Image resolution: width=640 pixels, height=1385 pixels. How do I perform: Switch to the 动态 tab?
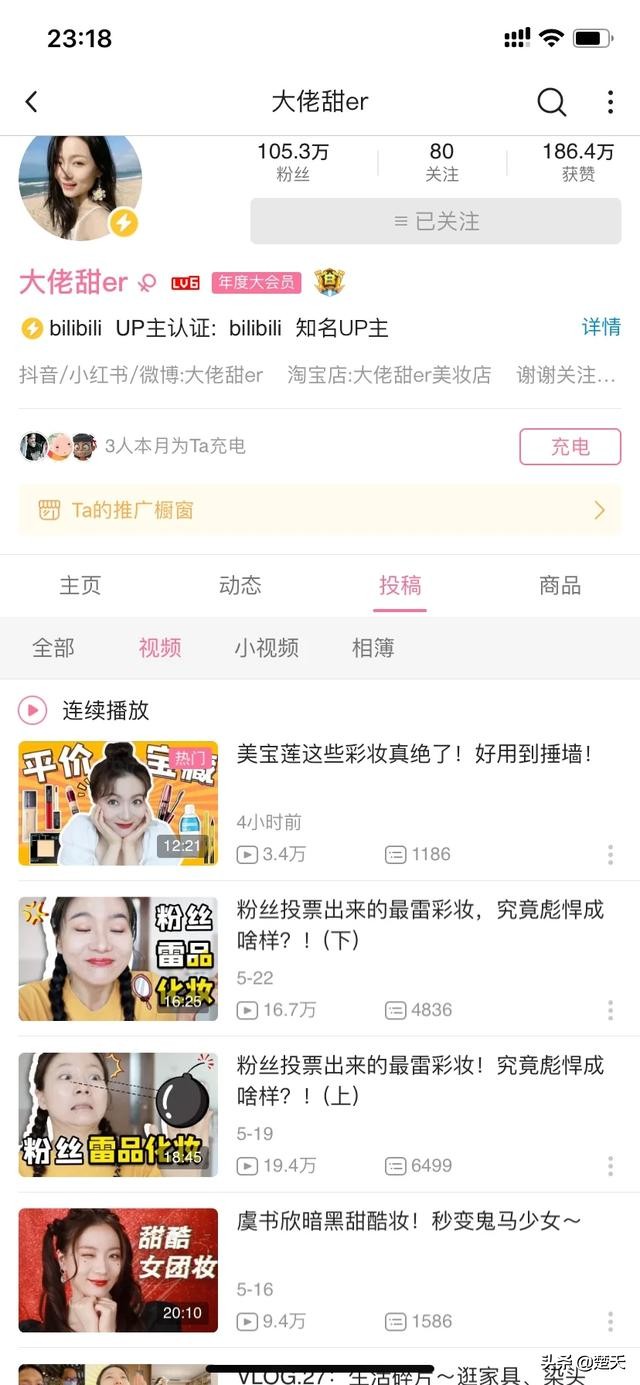(240, 585)
